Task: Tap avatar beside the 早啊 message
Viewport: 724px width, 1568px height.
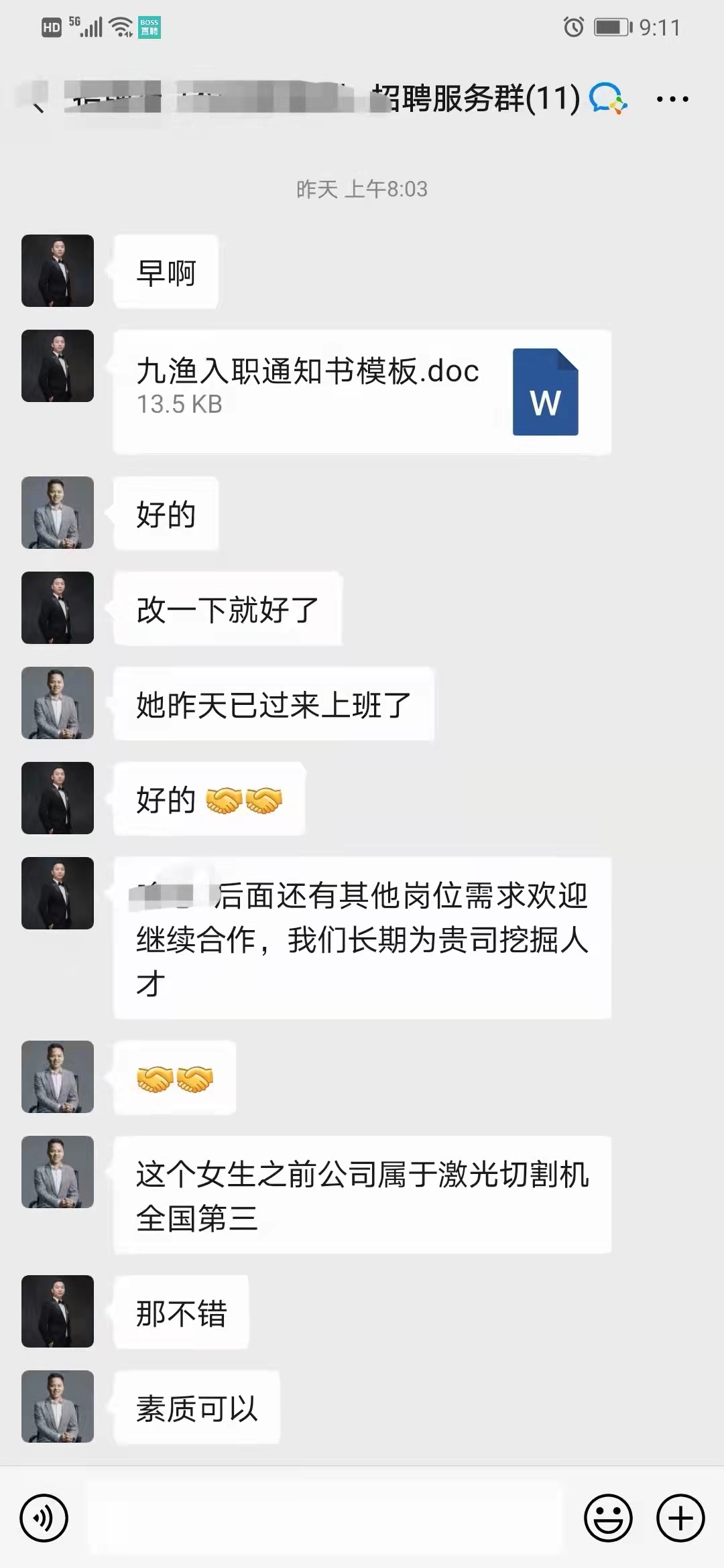Action: click(58, 271)
